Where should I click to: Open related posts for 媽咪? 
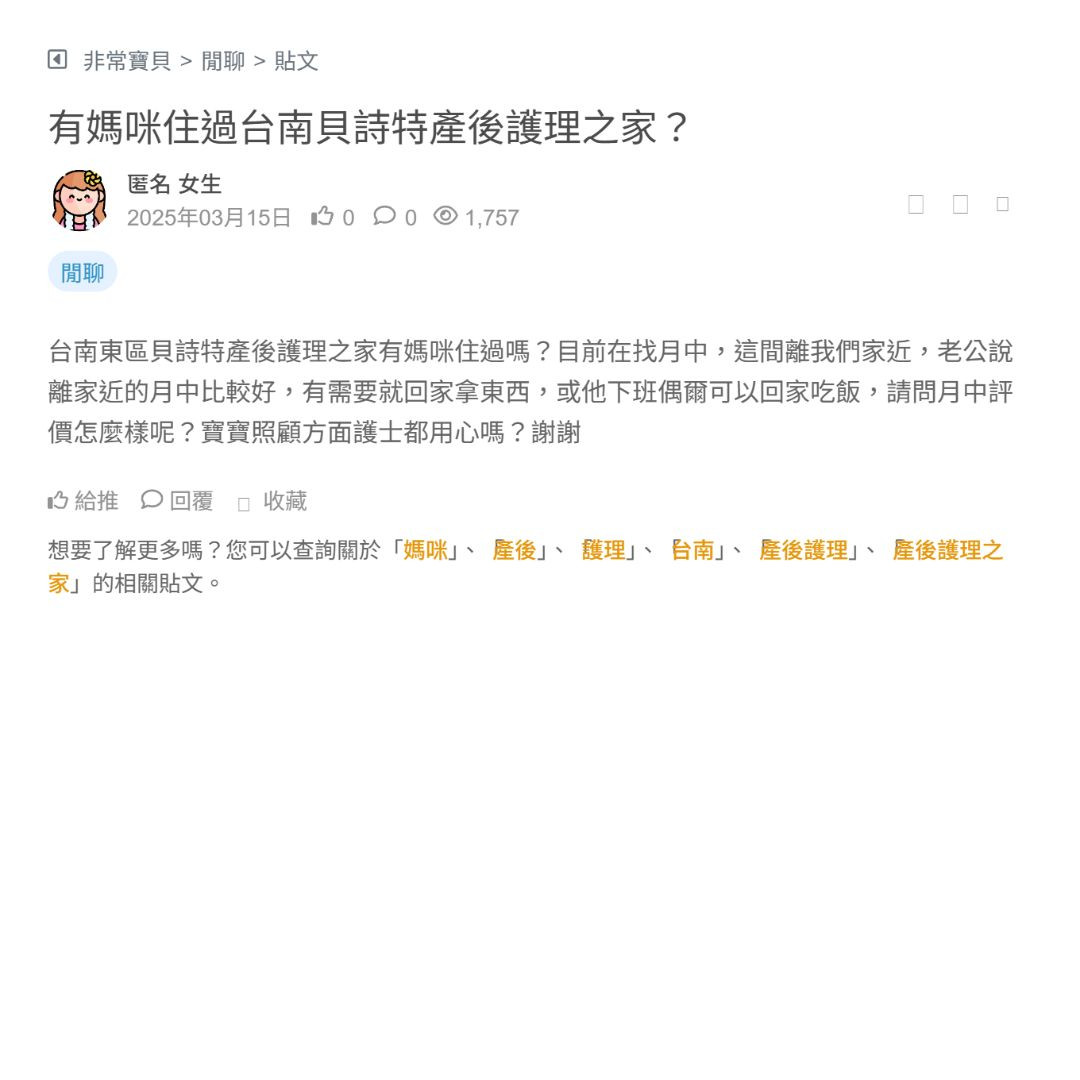pyautogui.click(x=425, y=550)
